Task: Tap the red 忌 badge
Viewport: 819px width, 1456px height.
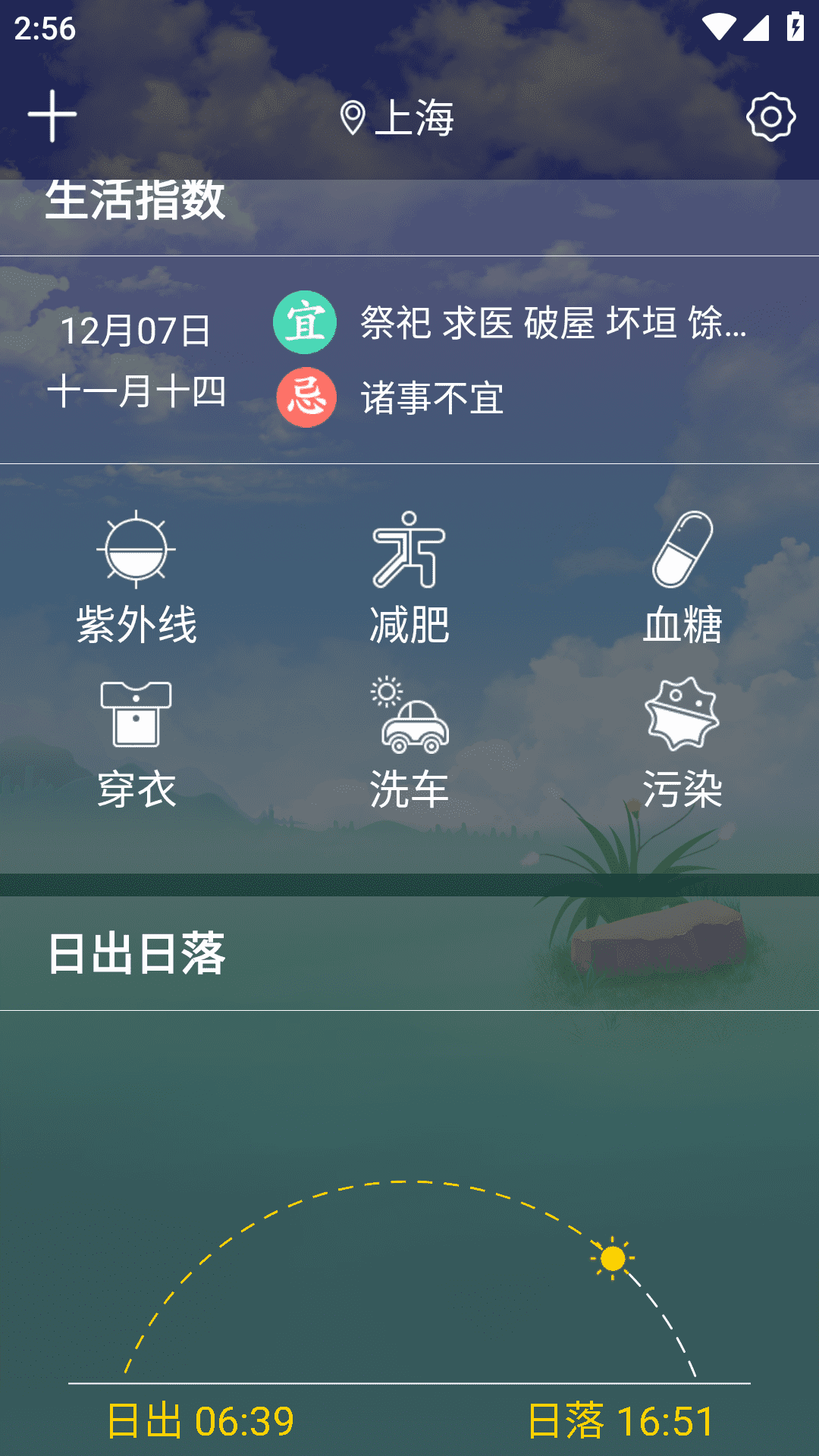Action: point(305,397)
